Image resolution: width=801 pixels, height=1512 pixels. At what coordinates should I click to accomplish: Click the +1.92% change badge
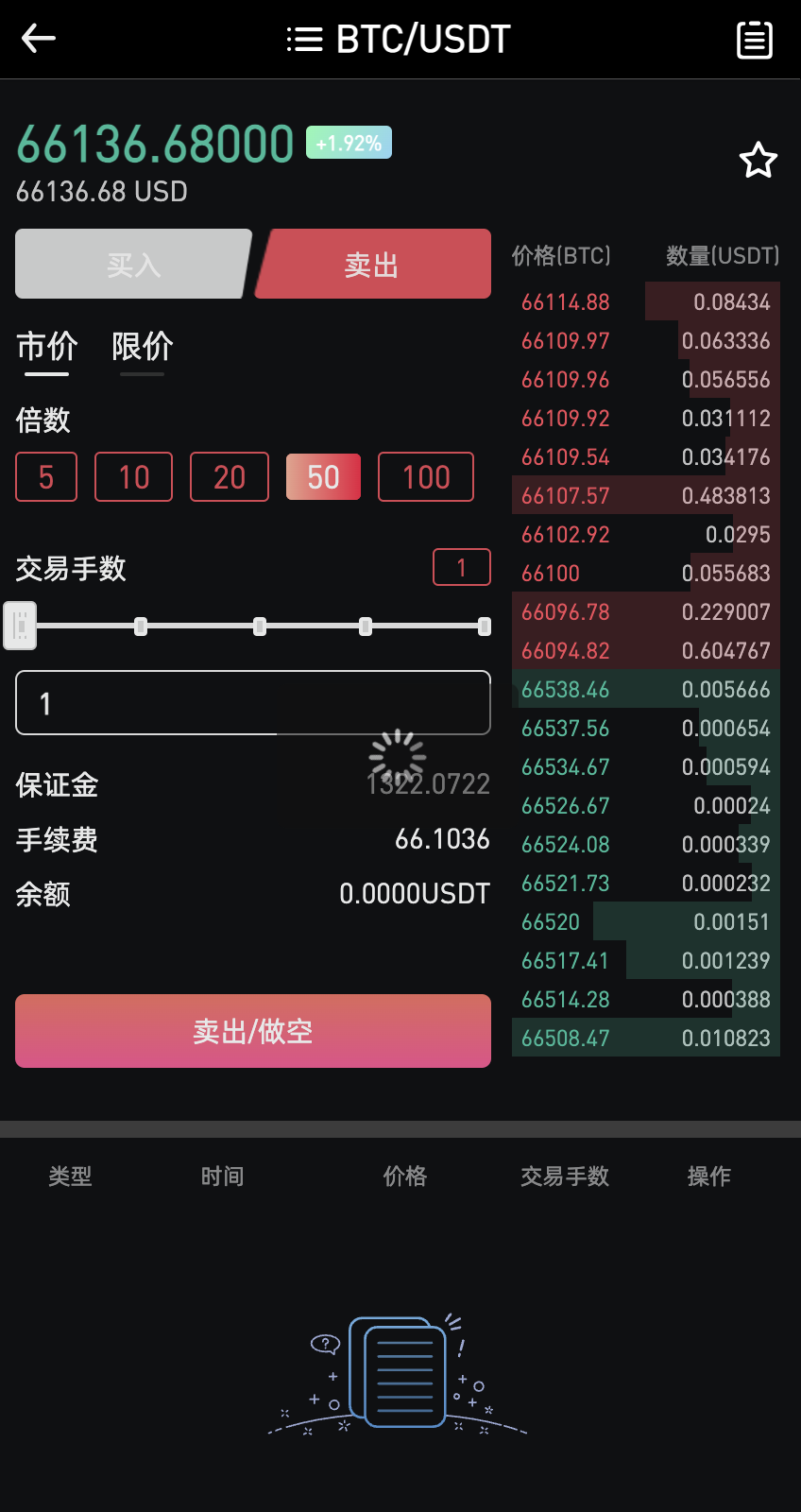pos(348,142)
